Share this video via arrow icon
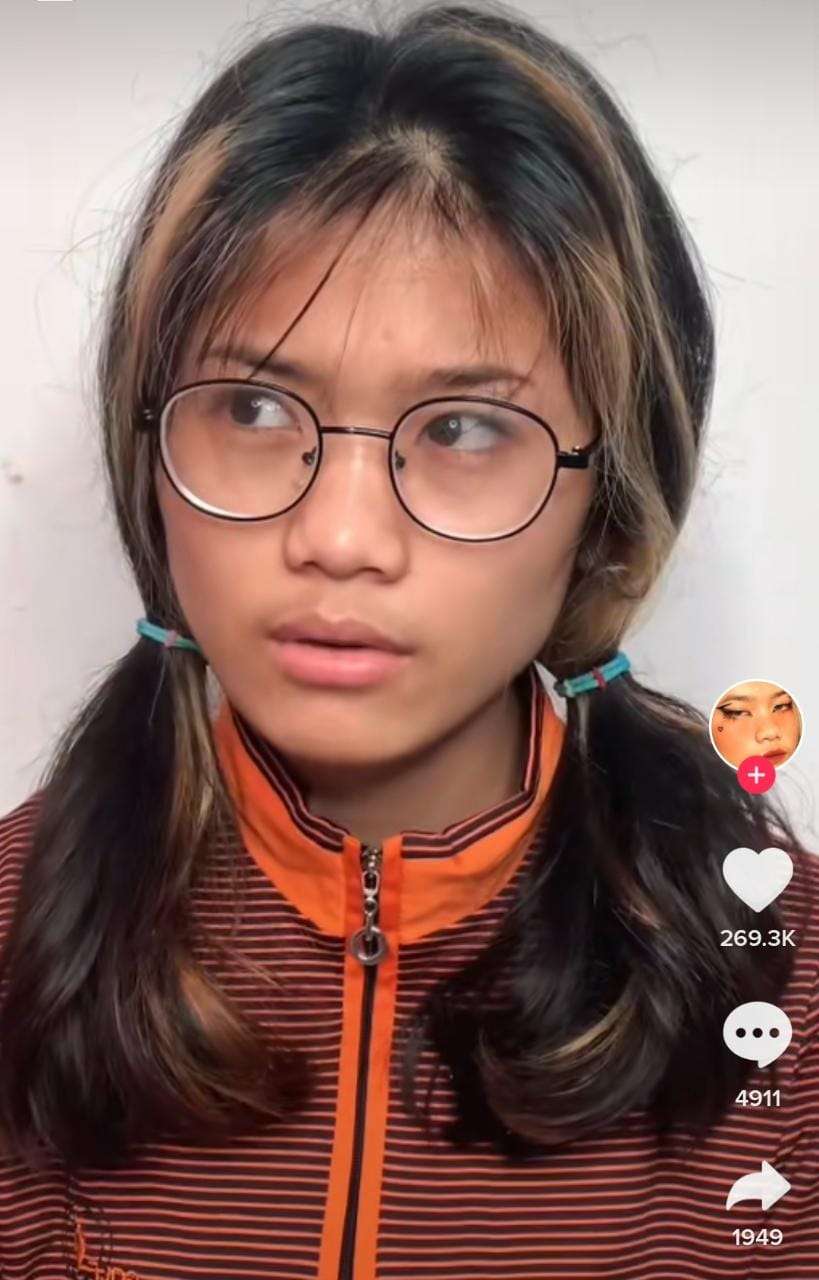This screenshot has height=1280, width=819. click(758, 1187)
